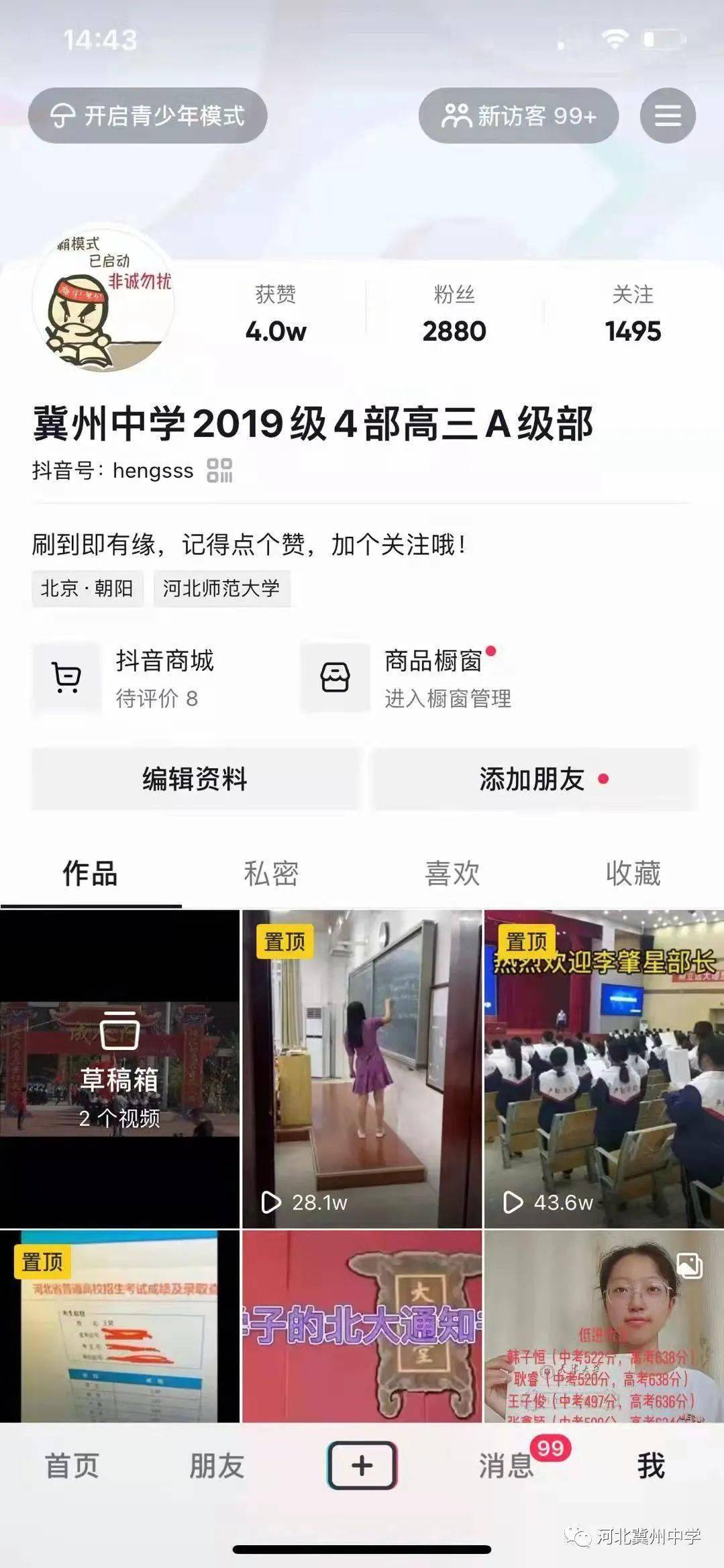View new visitors 新访客 99+
Image resolution: width=724 pixels, height=1568 pixels.
tap(518, 115)
